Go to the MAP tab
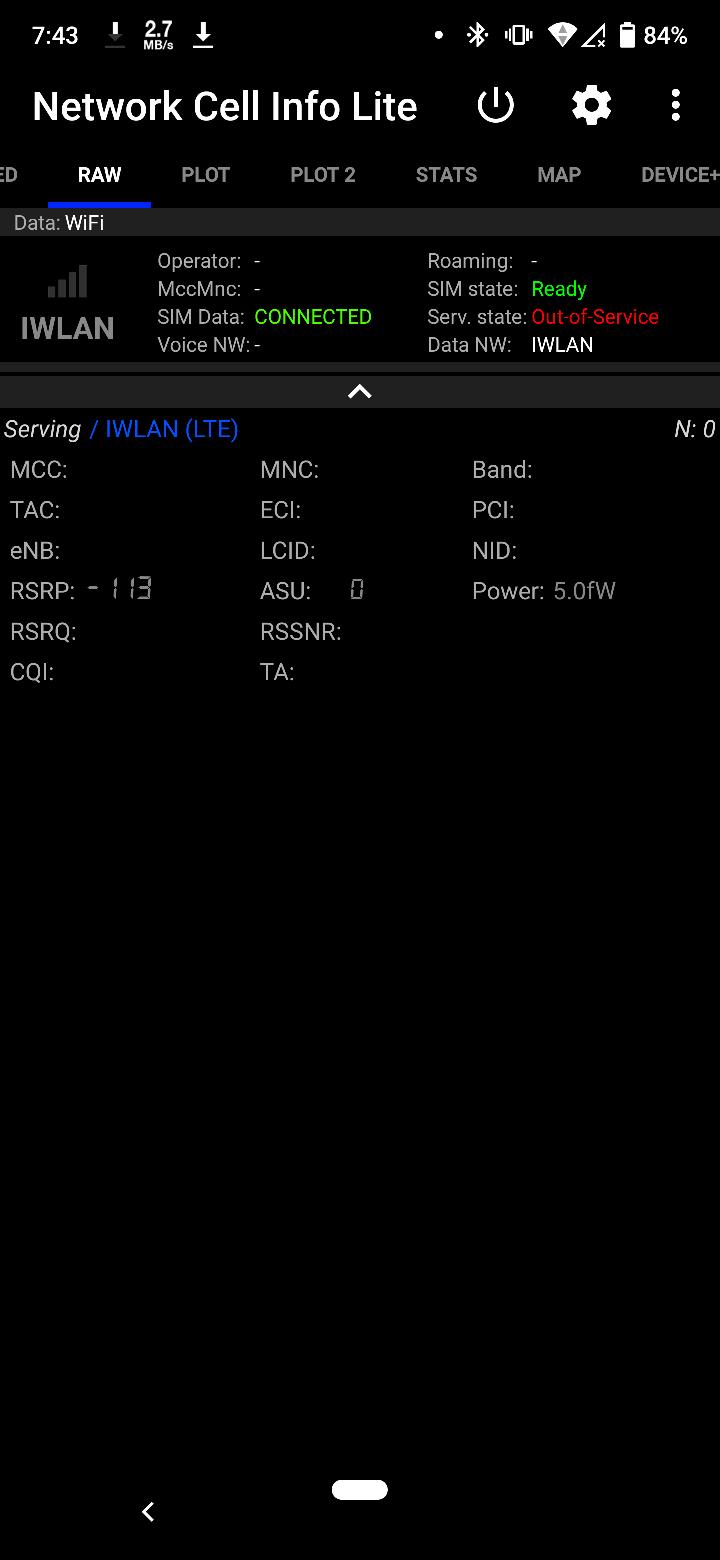This screenshot has width=720, height=1560. pyautogui.click(x=559, y=175)
